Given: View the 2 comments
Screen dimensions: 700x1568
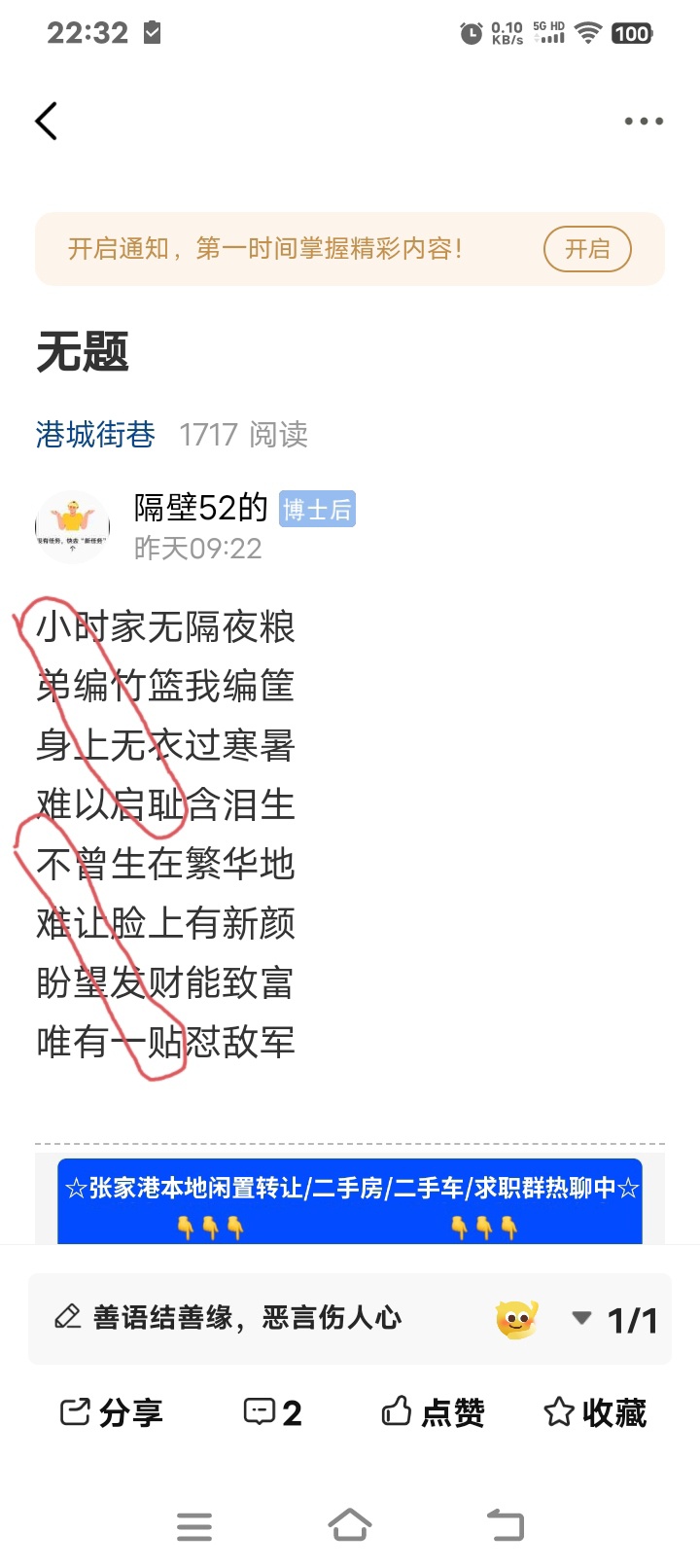Looking at the screenshot, I should [272, 1412].
